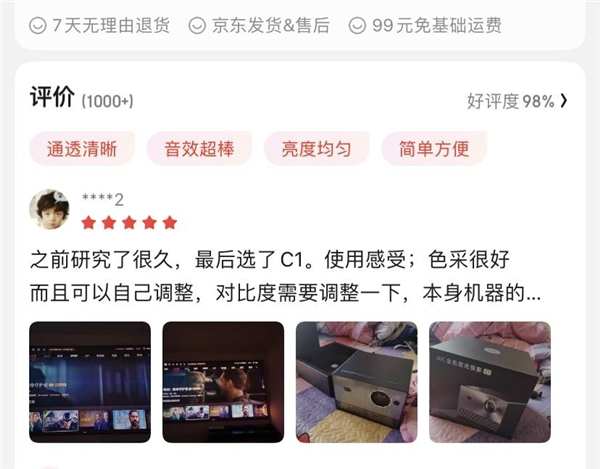View the second review photo of the movie screen
600x469 pixels.
(223, 381)
